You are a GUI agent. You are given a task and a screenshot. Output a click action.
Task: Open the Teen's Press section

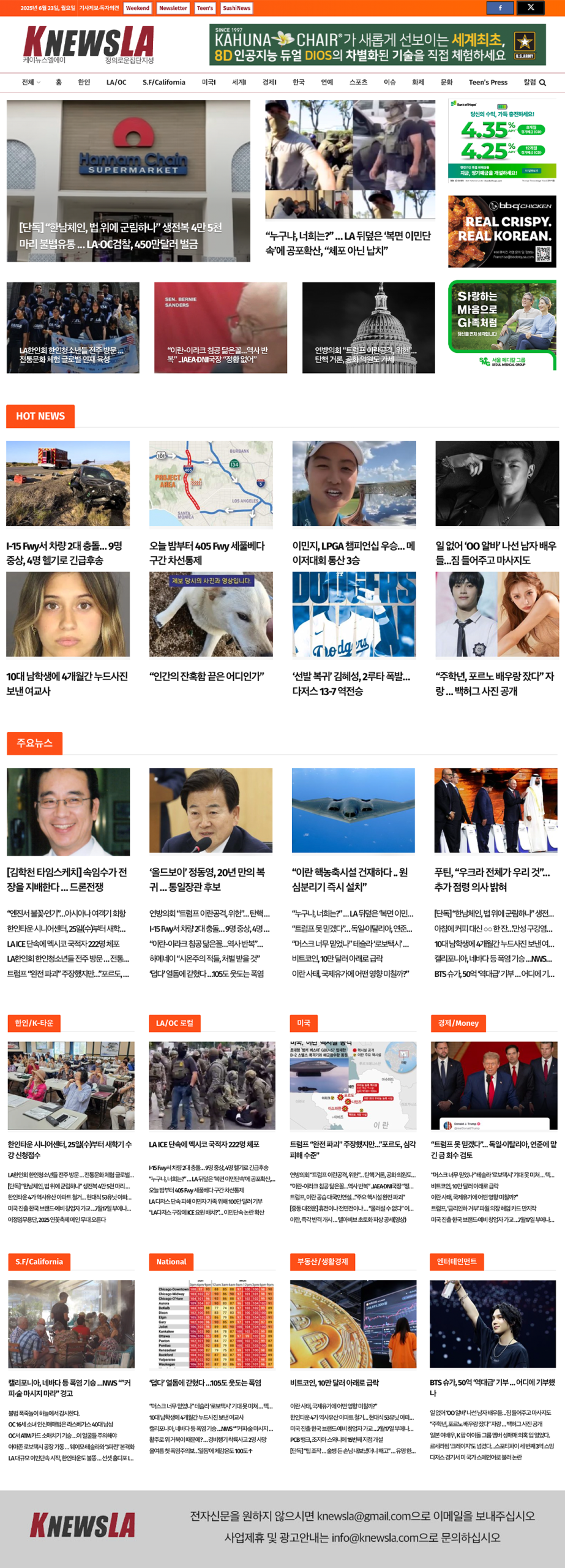488,82
